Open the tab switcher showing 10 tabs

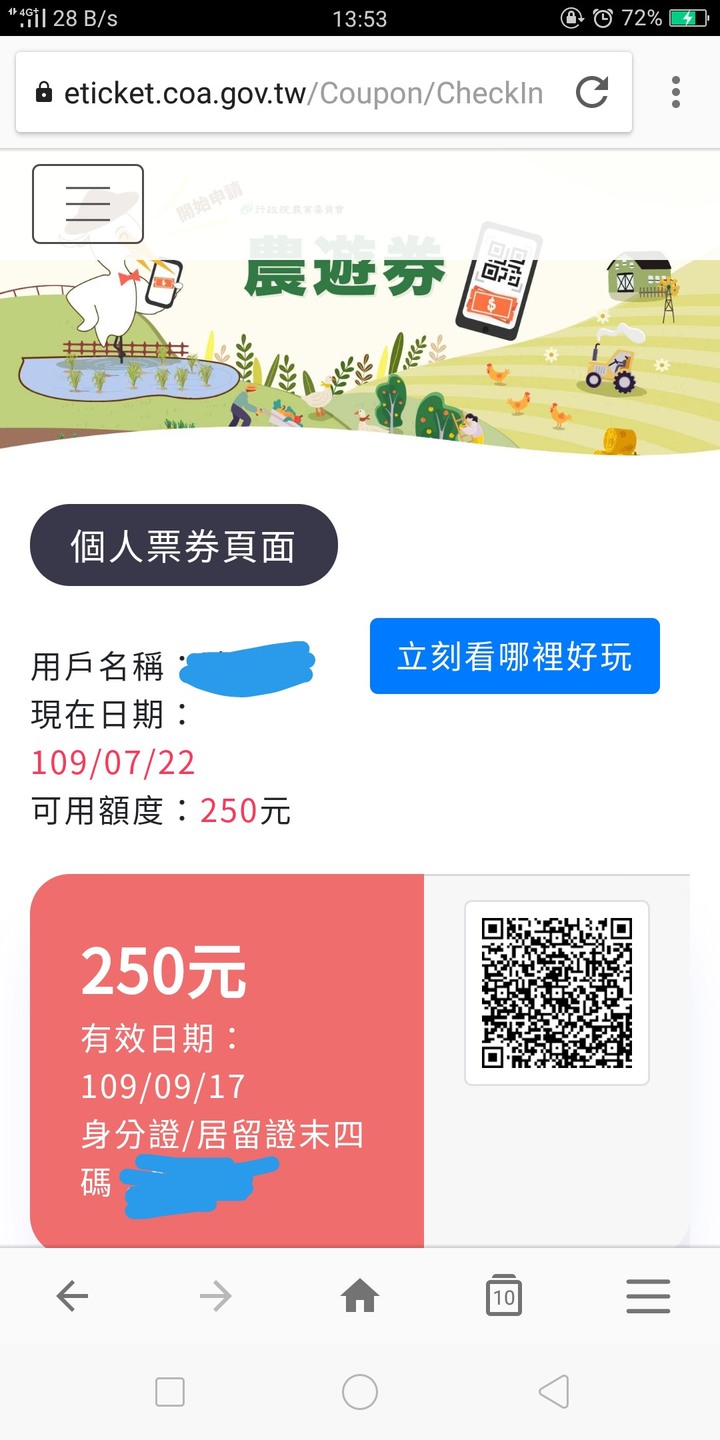point(504,1298)
